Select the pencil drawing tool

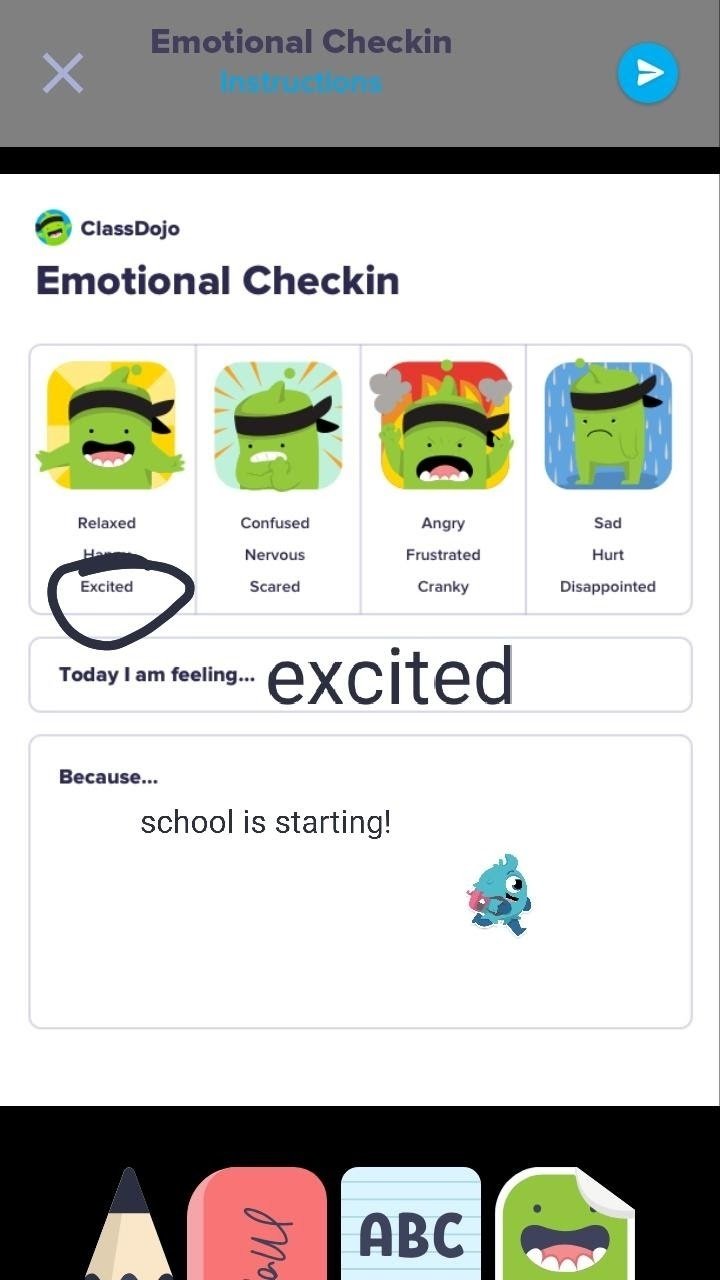point(129,1223)
